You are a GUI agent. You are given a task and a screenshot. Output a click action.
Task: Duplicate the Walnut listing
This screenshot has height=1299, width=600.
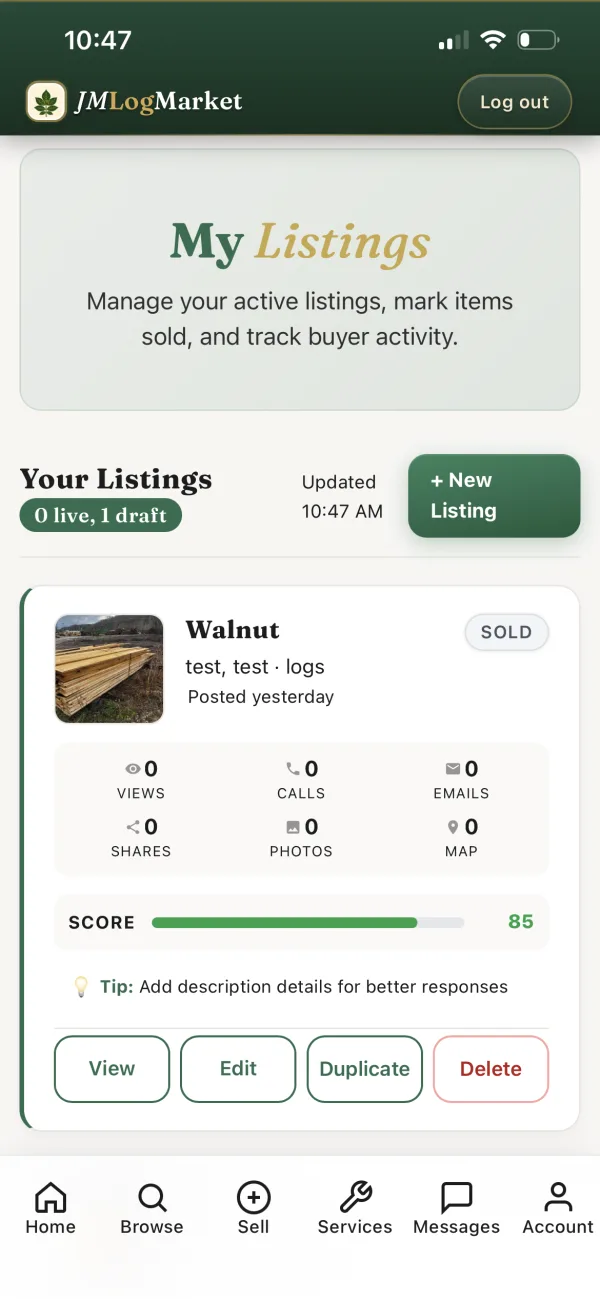click(x=364, y=1069)
